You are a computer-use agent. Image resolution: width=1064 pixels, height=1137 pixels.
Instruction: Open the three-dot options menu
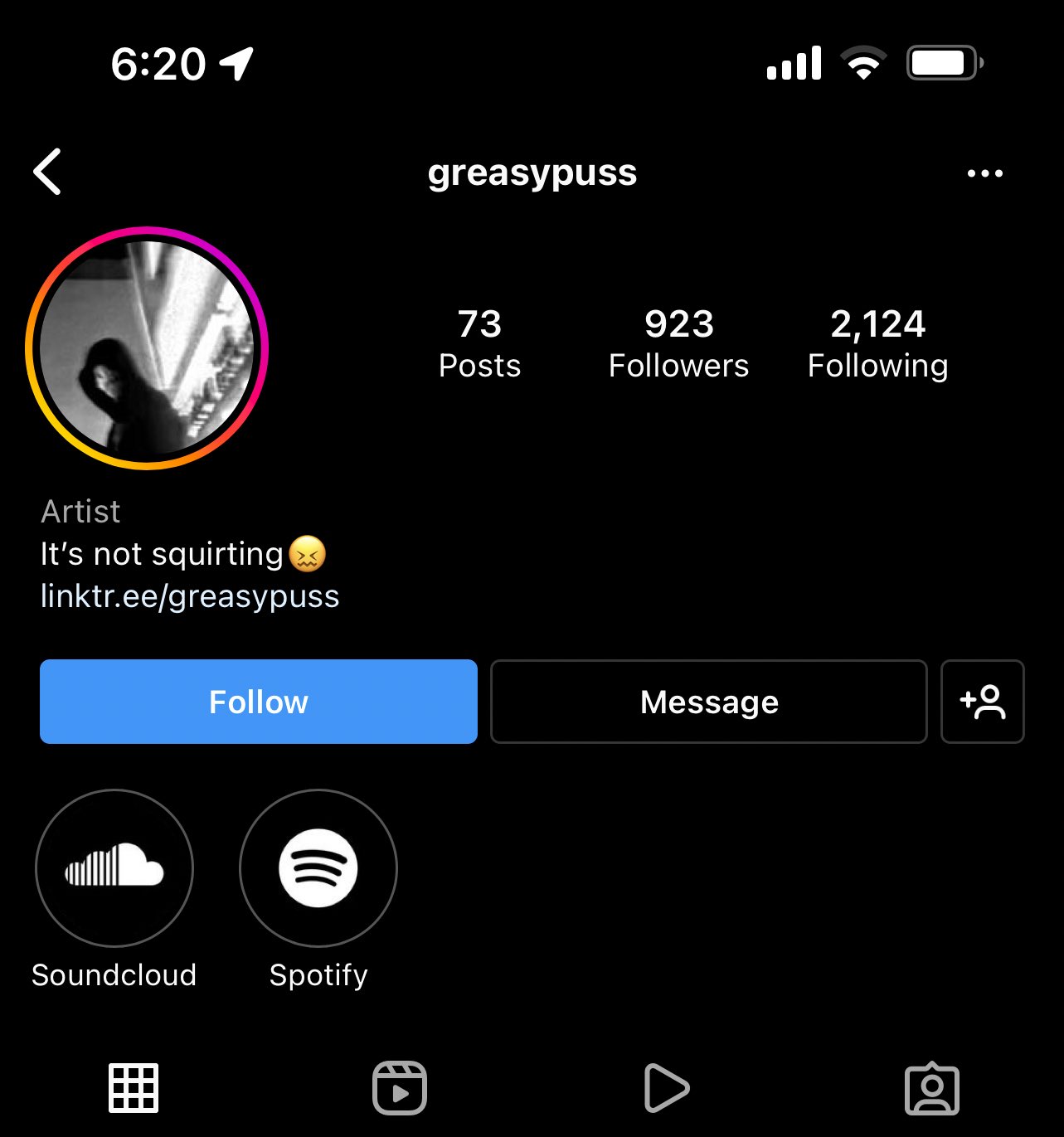click(984, 173)
